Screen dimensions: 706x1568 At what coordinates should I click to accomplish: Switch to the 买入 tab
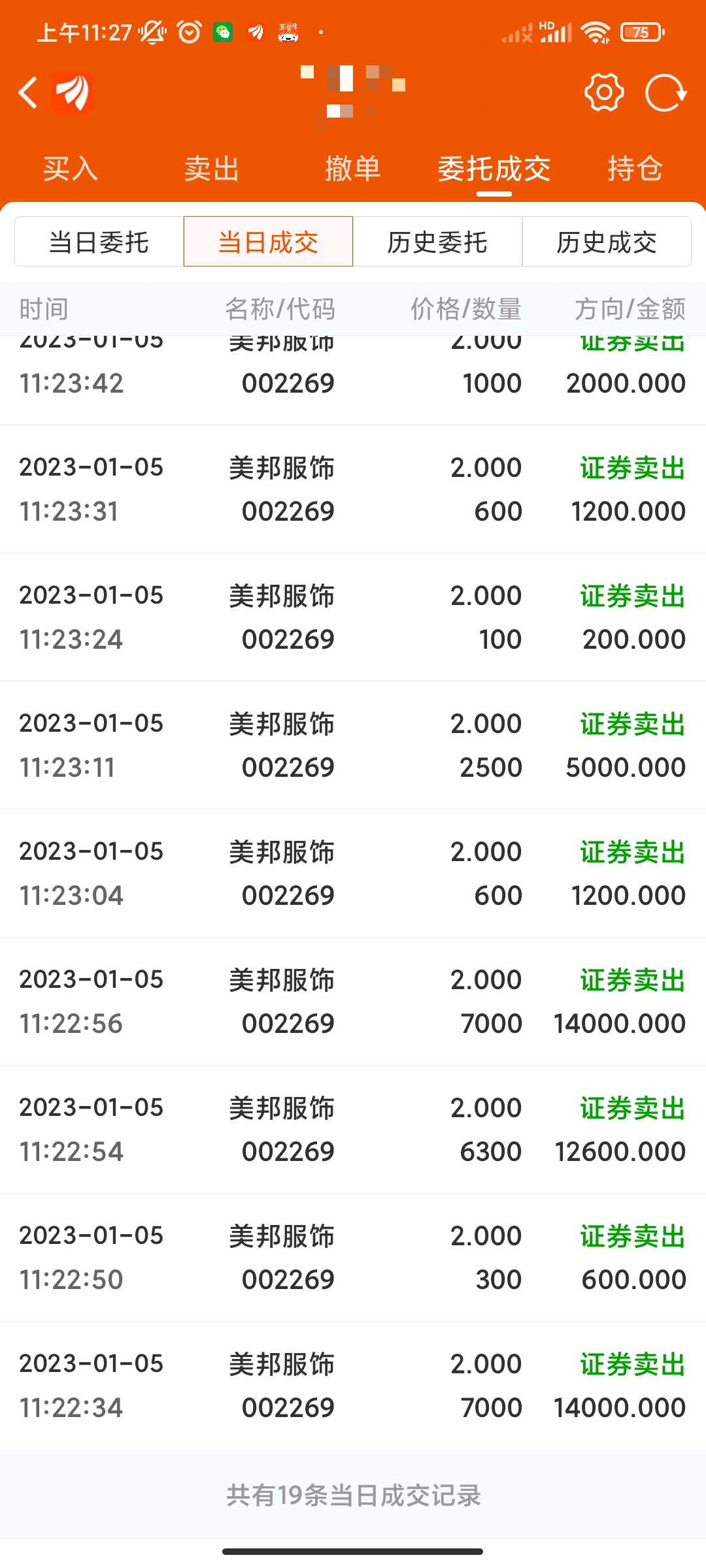71,169
